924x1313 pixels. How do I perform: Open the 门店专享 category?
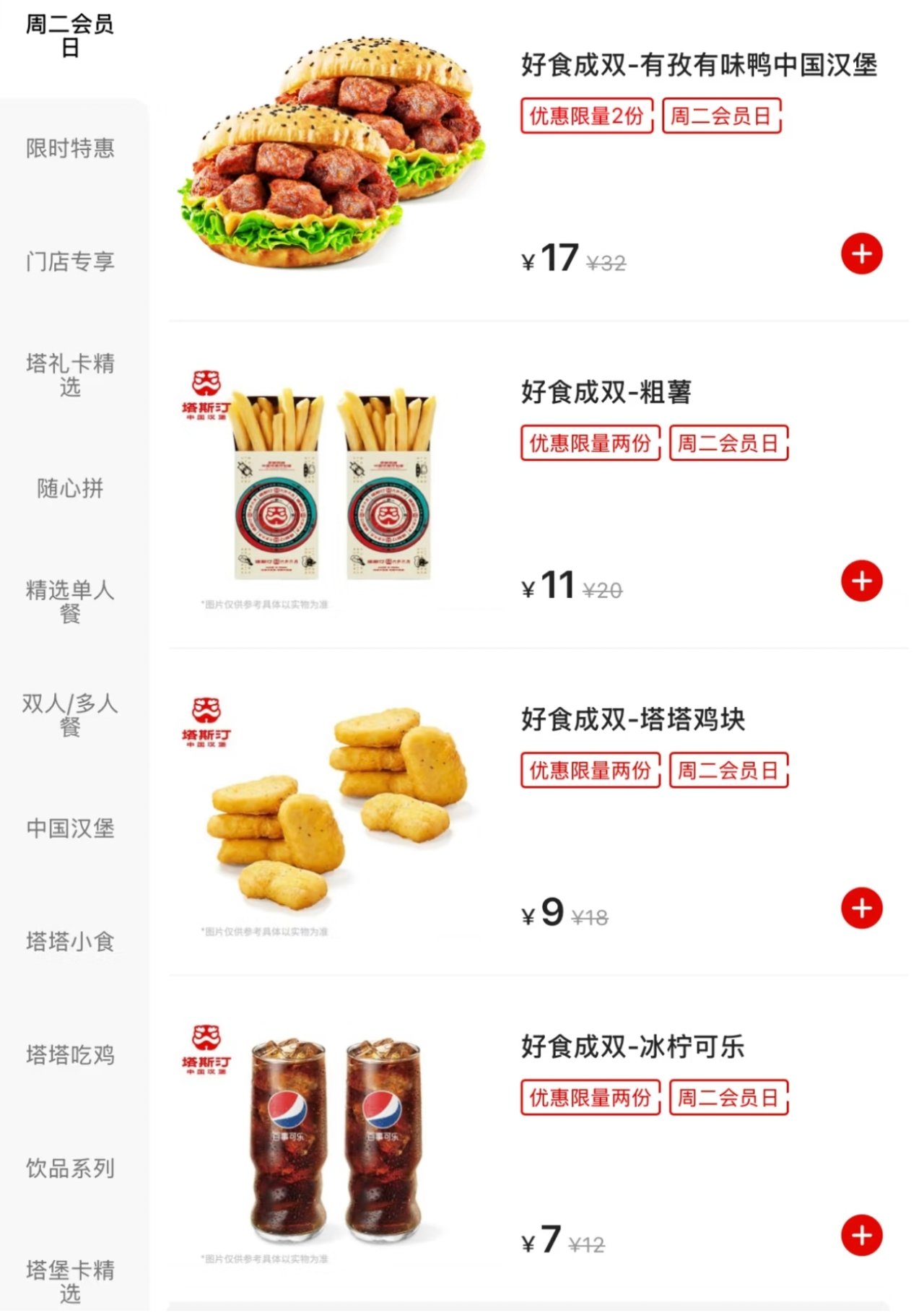(x=70, y=261)
